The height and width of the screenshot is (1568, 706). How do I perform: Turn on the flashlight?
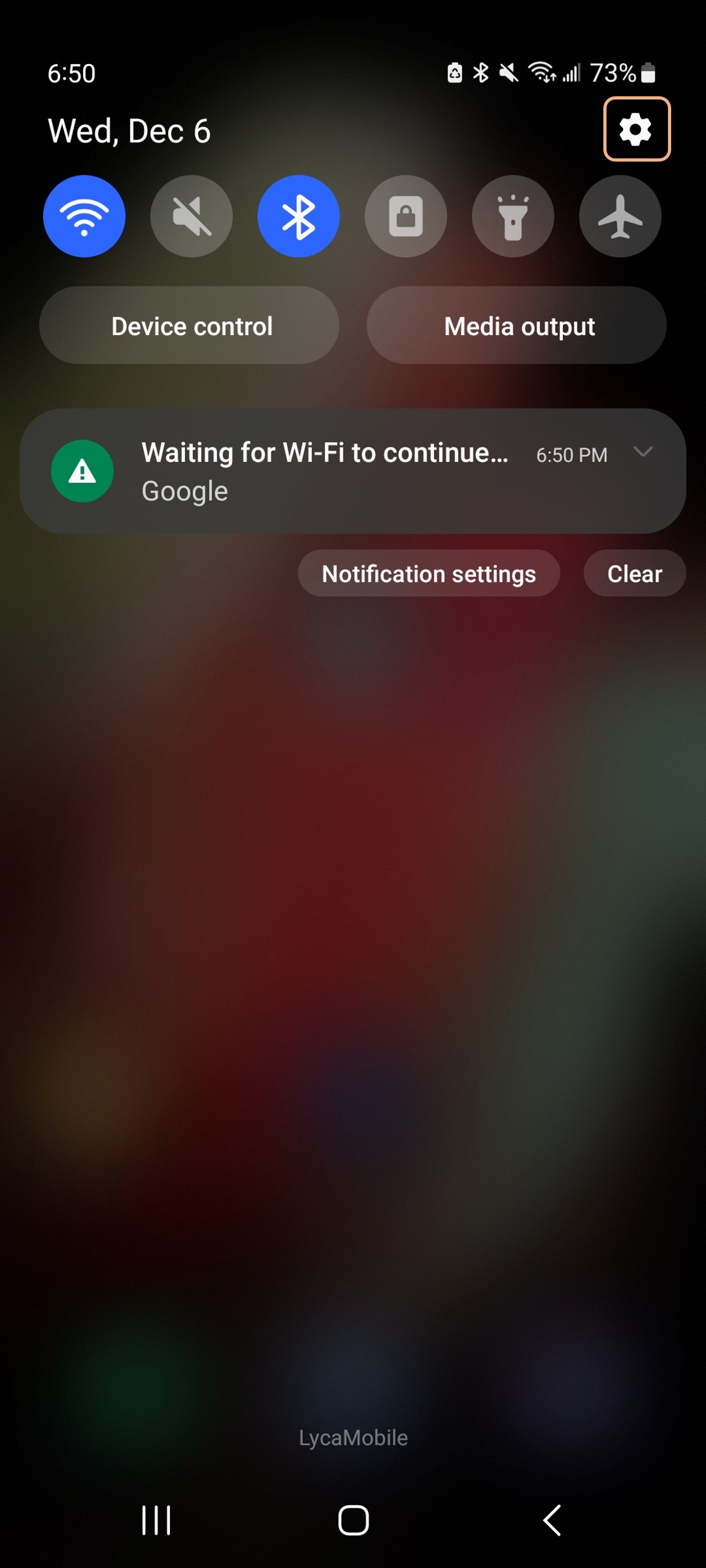point(513,216)
